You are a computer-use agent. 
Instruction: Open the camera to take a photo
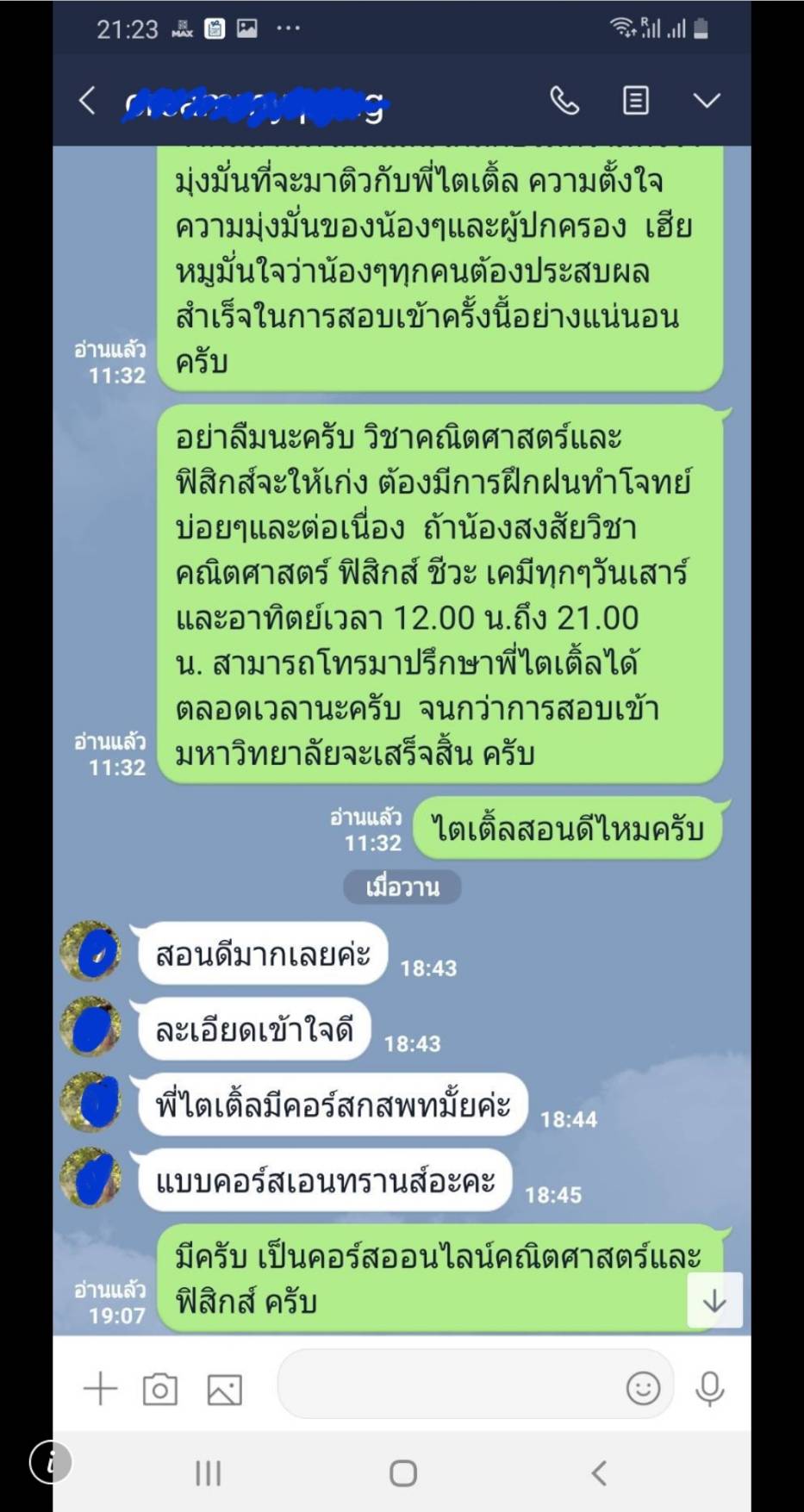[160, 1389]
